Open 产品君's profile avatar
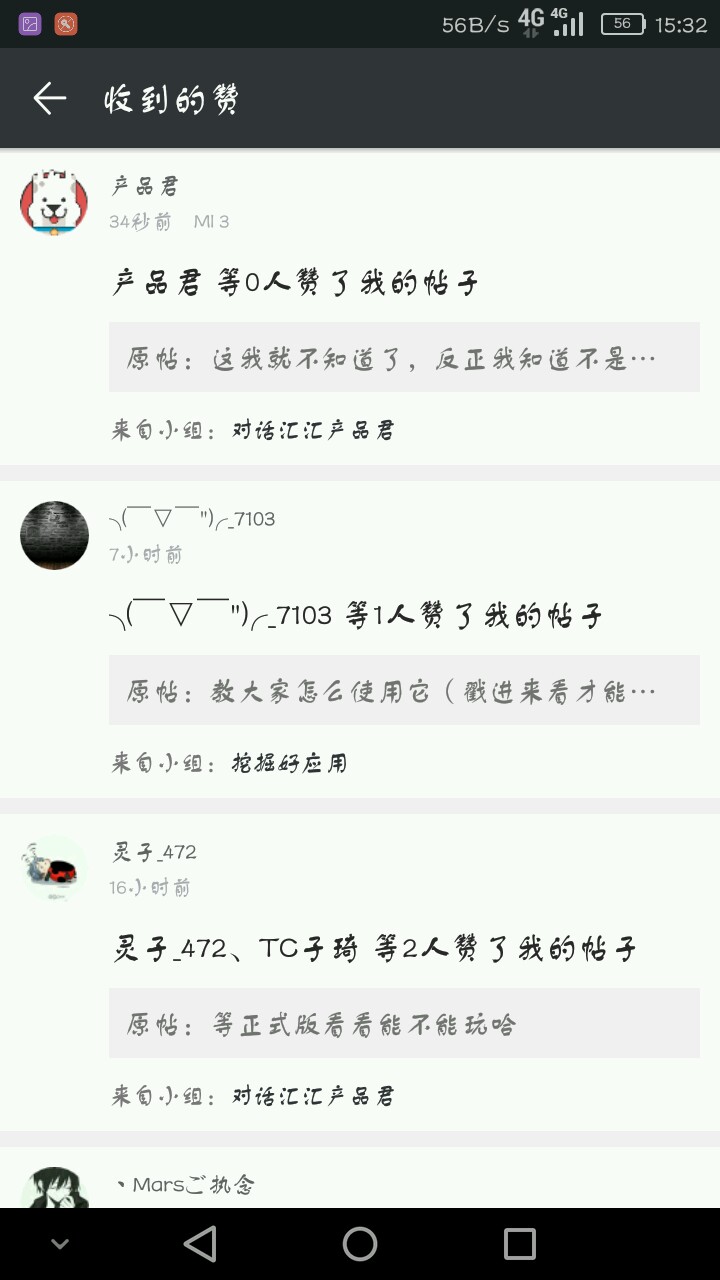The width and height of the screenshot is (720, 1280). click(x=54, y=203)
